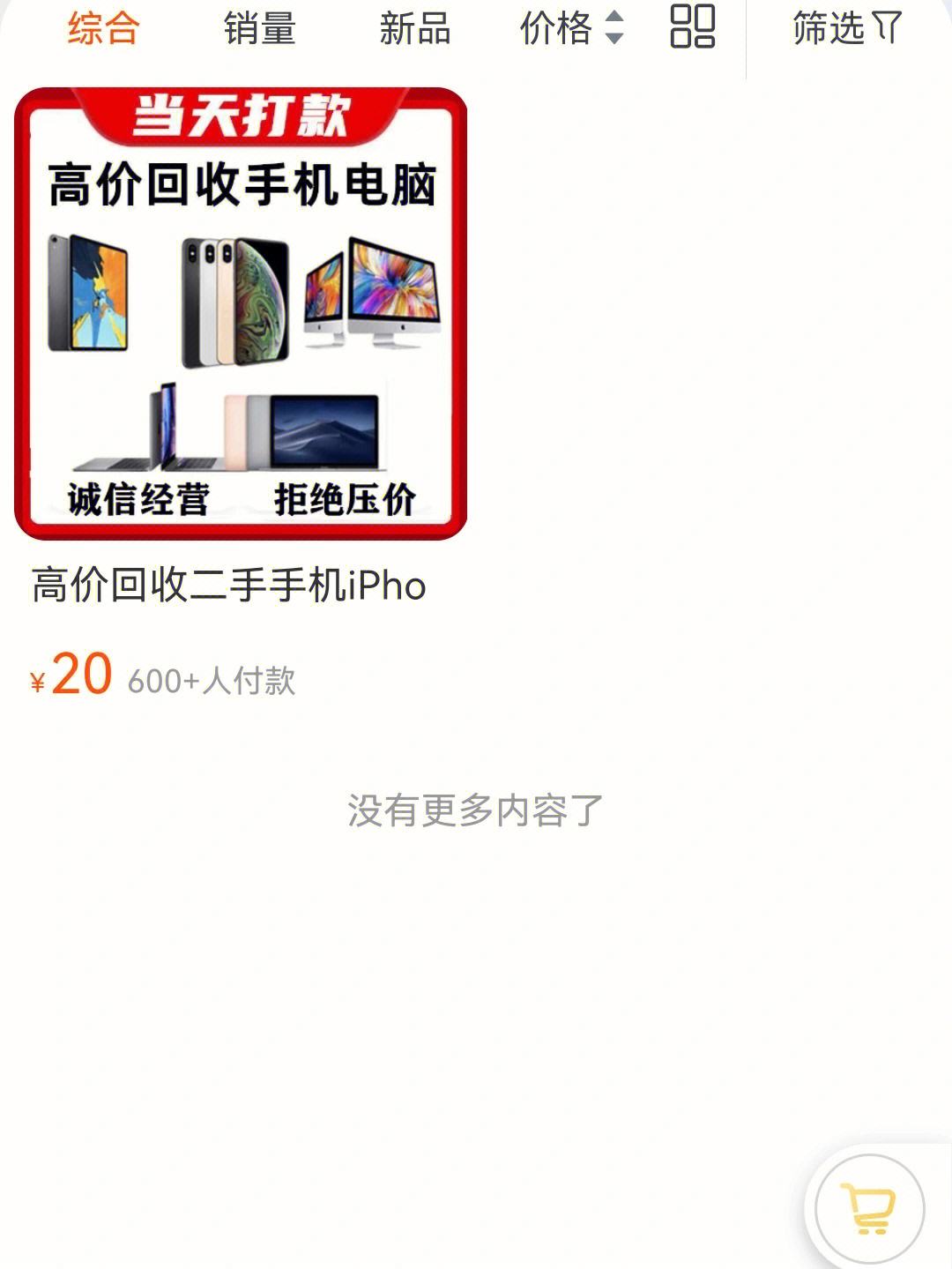Open the floating shopping cart
The image size is (952, 1269).
click(x=869, y=1208)
